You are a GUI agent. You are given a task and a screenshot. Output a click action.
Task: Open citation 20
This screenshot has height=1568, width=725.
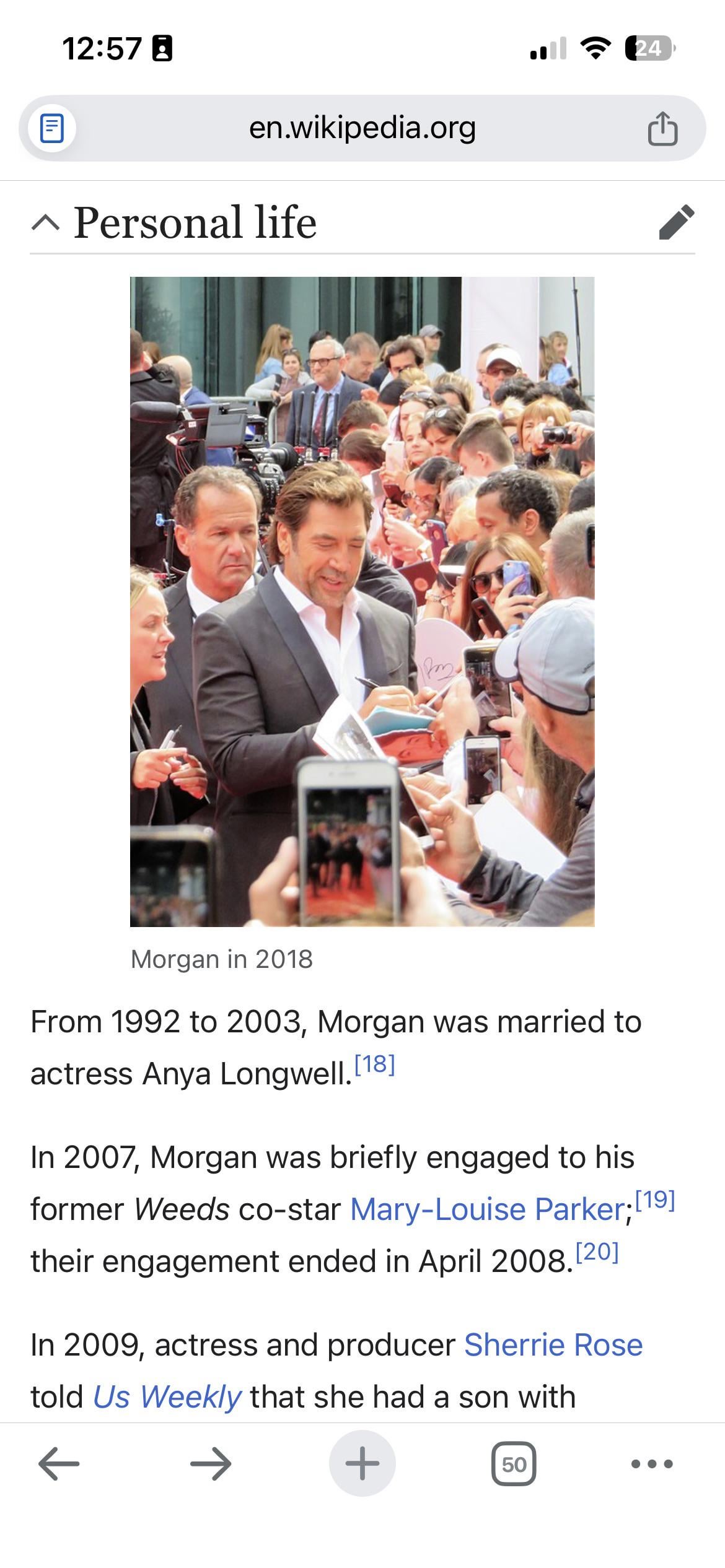[597, 1252]
